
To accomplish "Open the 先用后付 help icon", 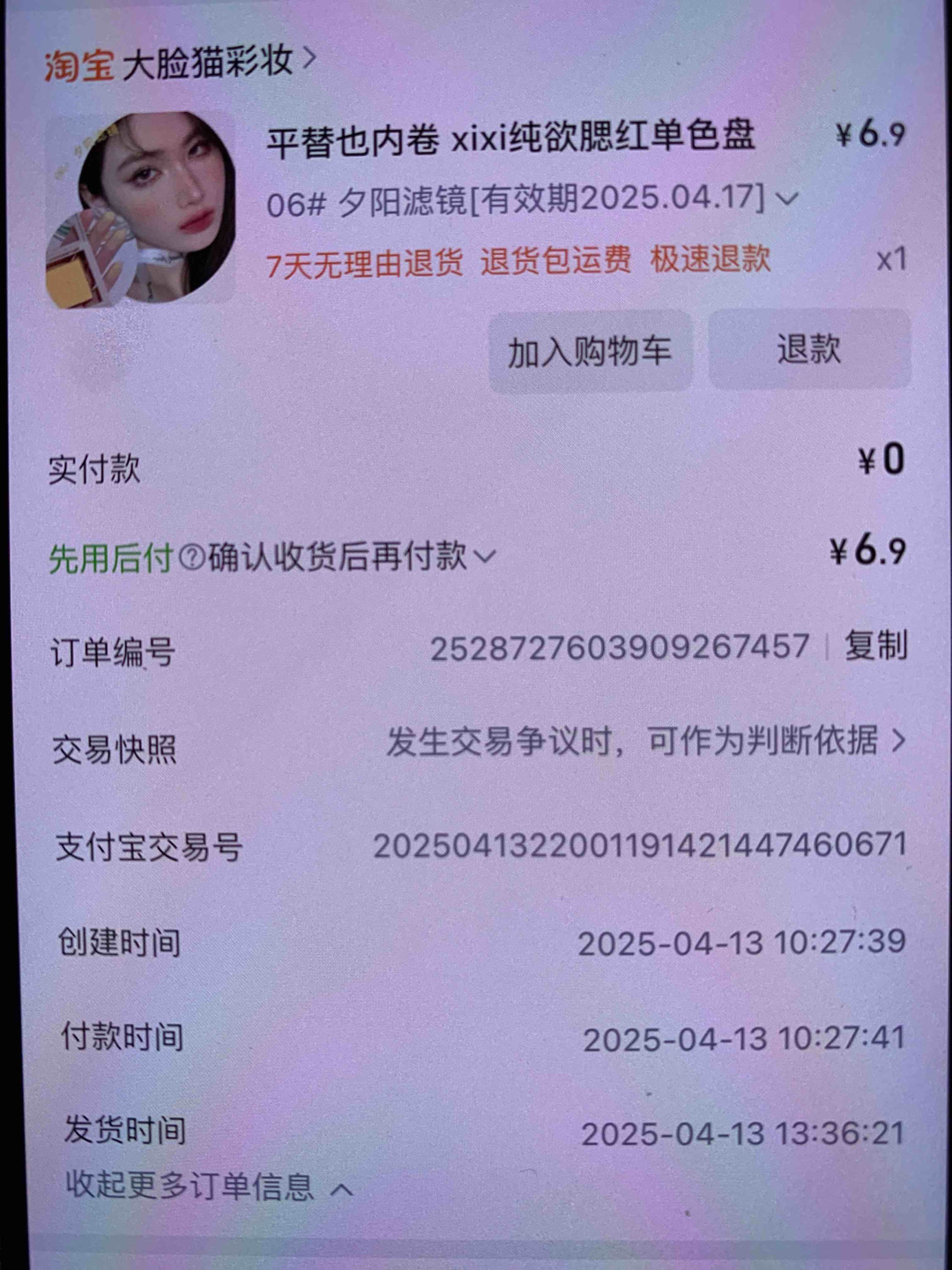I will pos(191,557).
